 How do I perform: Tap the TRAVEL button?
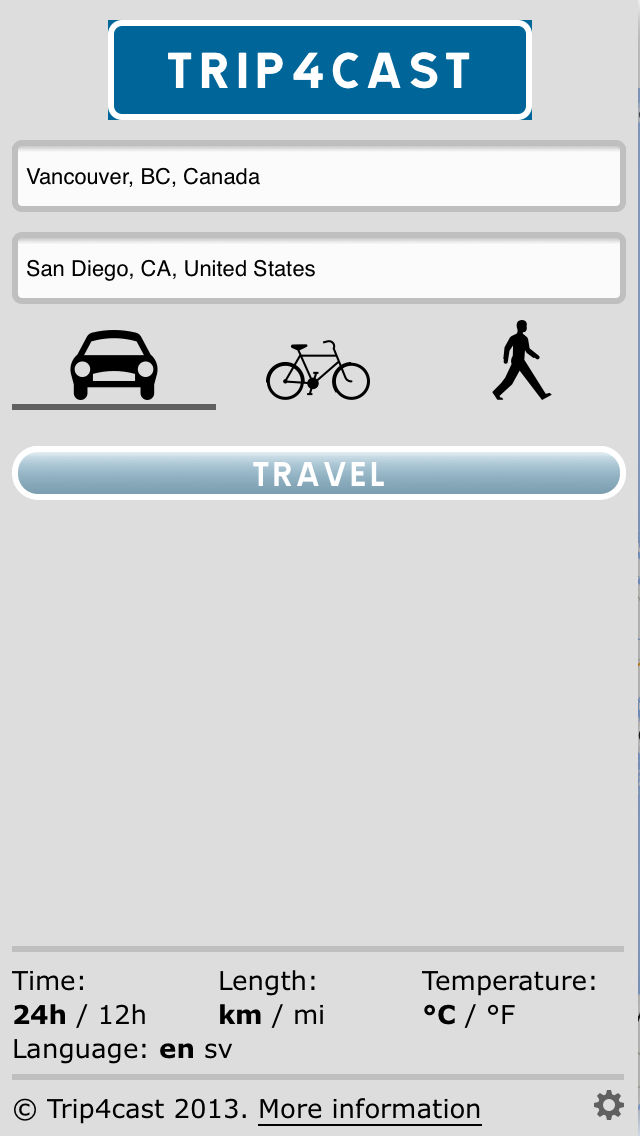tap(319, 473)
